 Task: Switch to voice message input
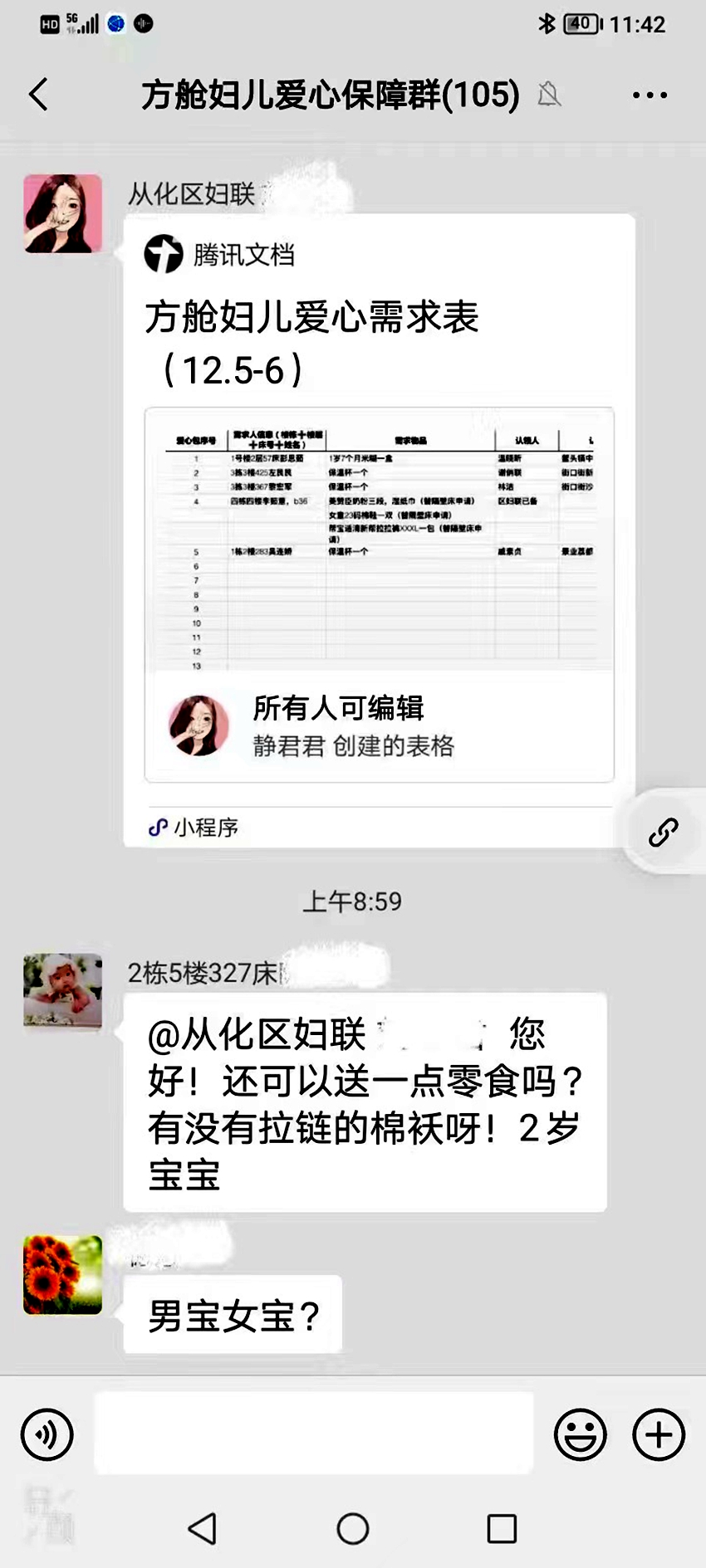pos(47,1434)
